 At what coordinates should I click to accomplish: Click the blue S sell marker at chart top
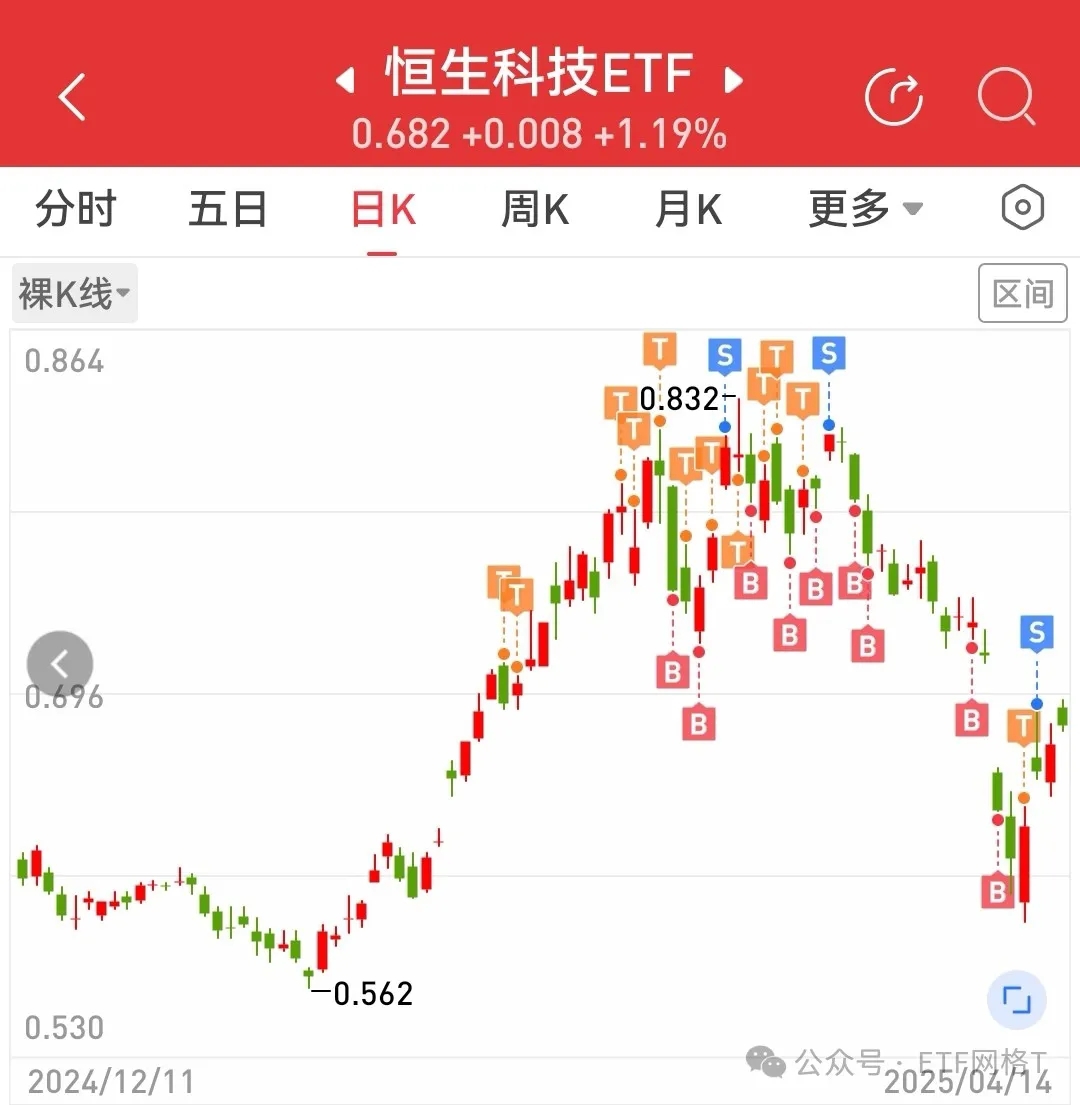click(x=724, y=355)
